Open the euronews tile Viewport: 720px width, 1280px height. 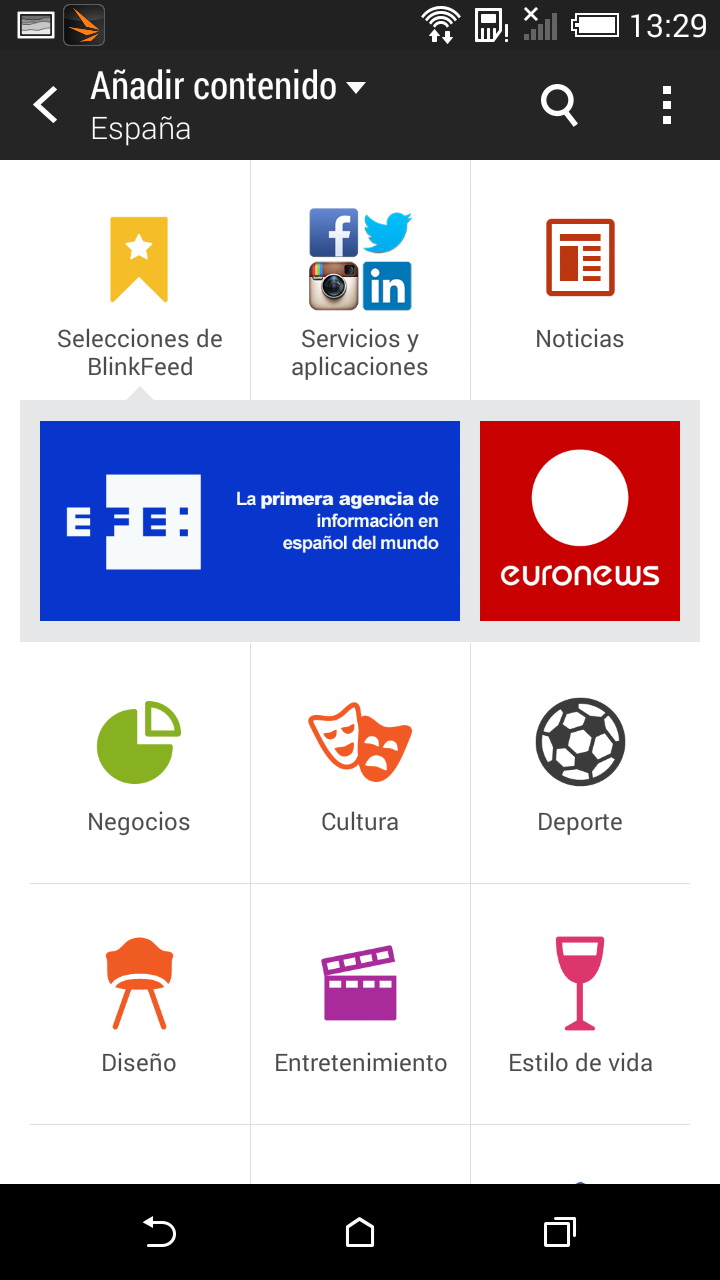point(580,521)
